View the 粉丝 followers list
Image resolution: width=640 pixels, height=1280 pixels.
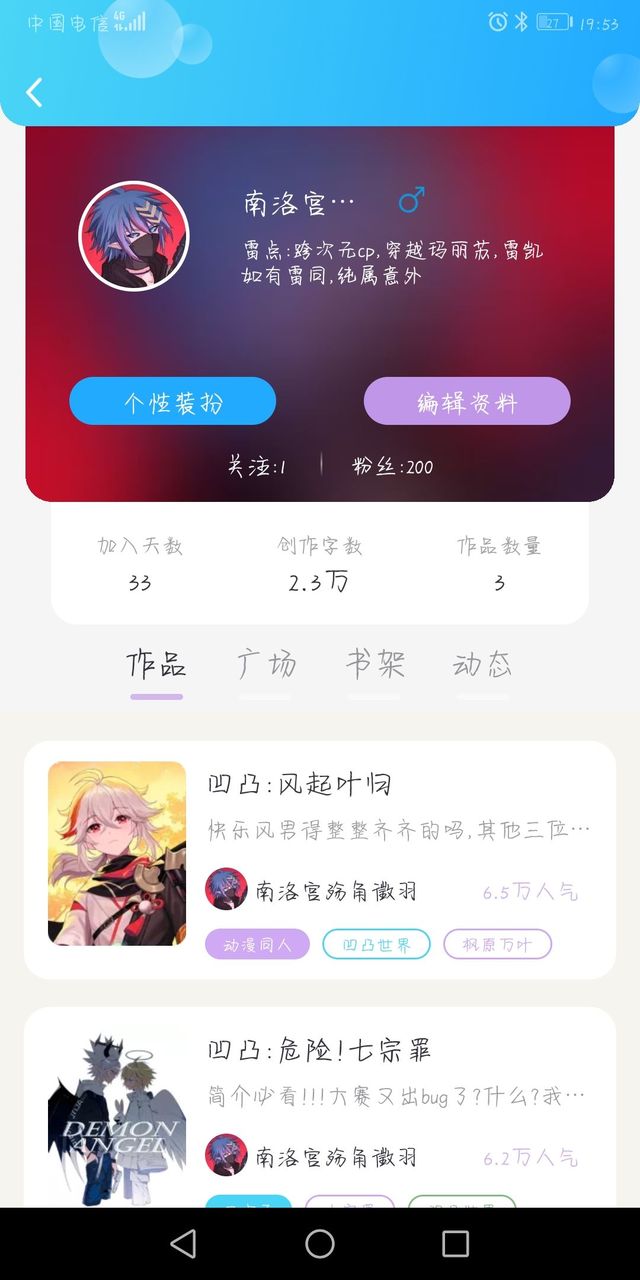[393, 466]
